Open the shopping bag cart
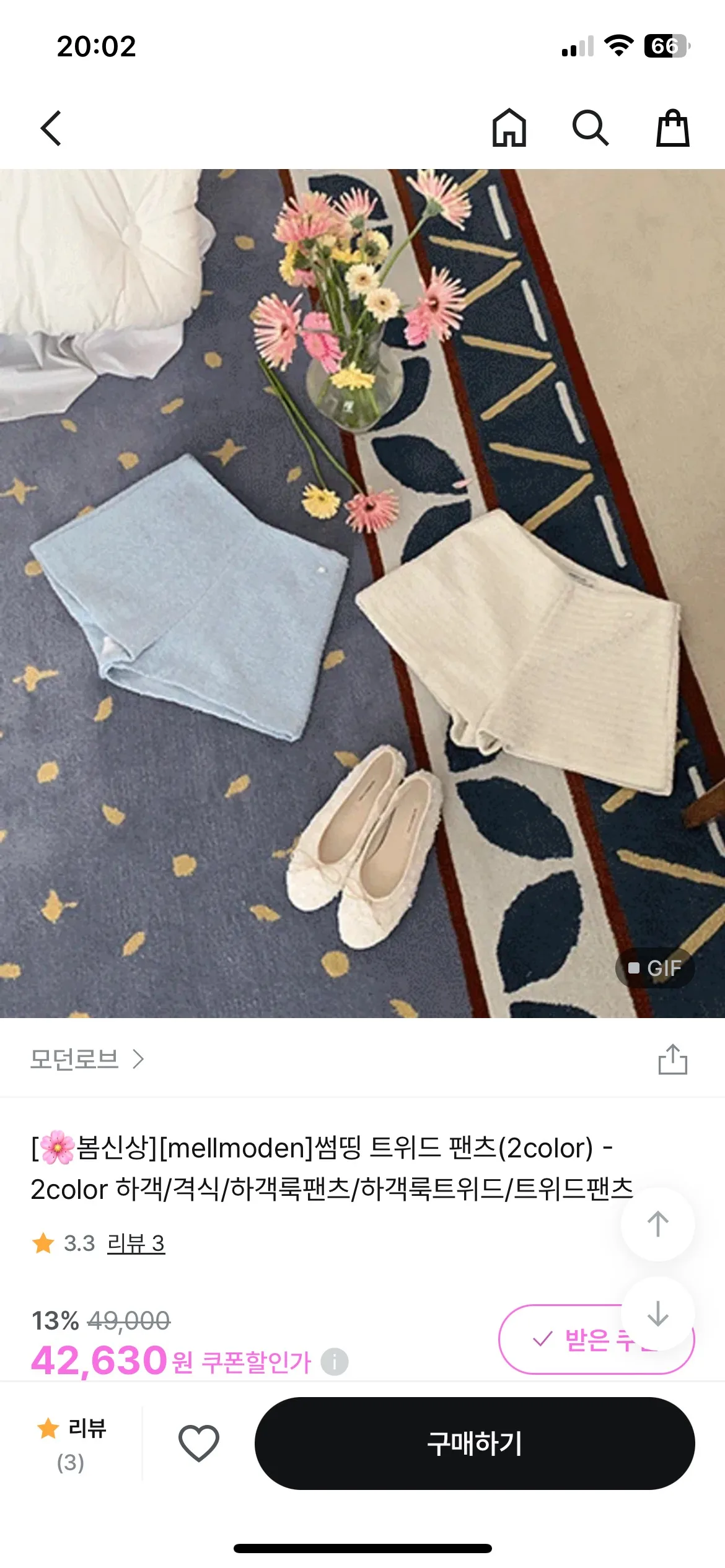Screen dimensions: 725x1568 click(672, 128)
